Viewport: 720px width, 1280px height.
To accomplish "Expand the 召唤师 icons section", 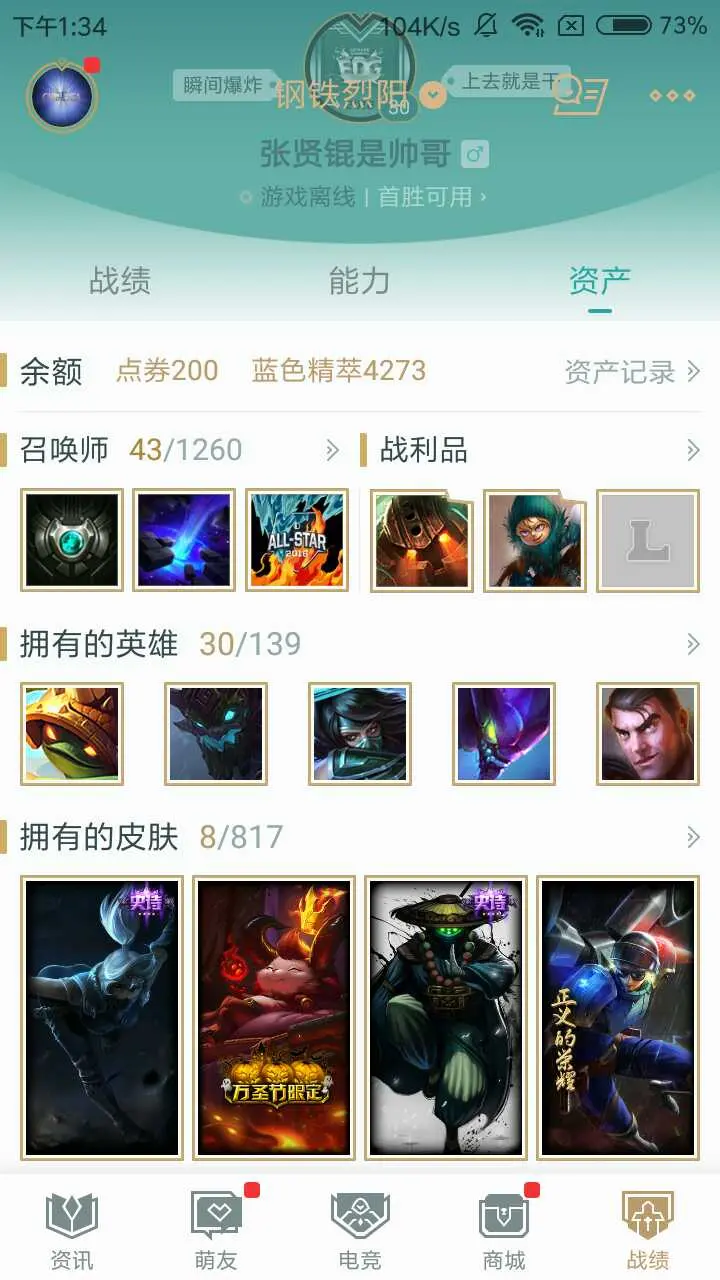I will (x=333, y=451).
